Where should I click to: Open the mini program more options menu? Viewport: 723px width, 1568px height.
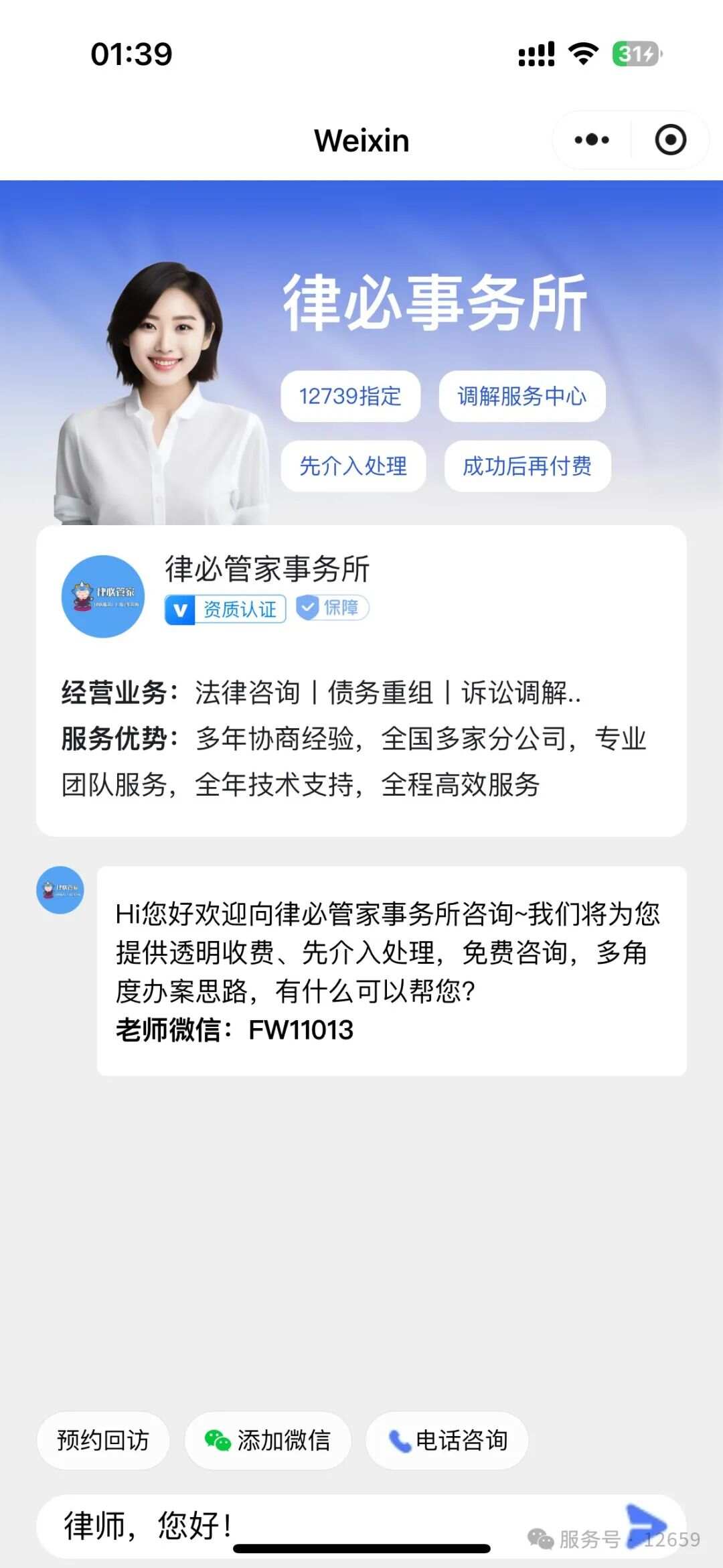click(590, 139)
